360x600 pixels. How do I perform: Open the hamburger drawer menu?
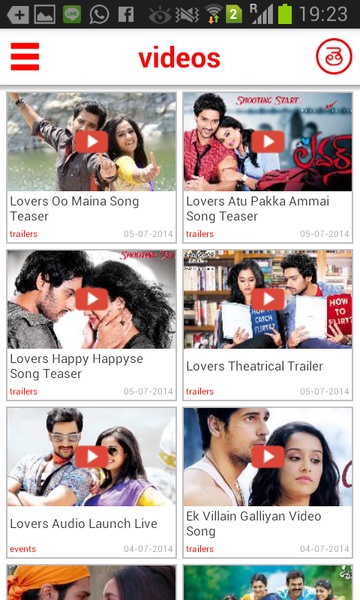pos(25,57)
